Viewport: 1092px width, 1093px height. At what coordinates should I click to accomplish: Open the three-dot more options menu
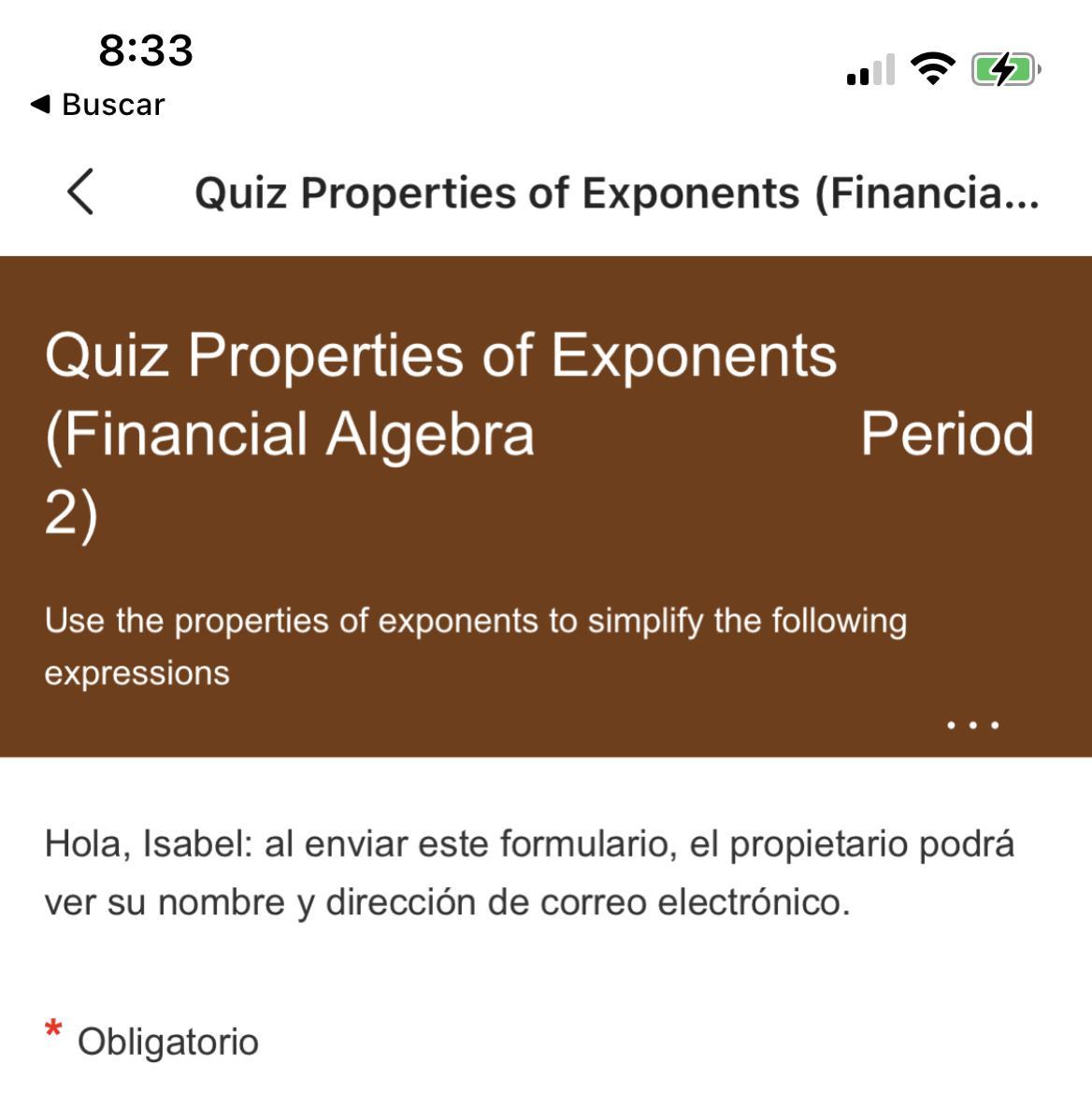click(972, 725)
